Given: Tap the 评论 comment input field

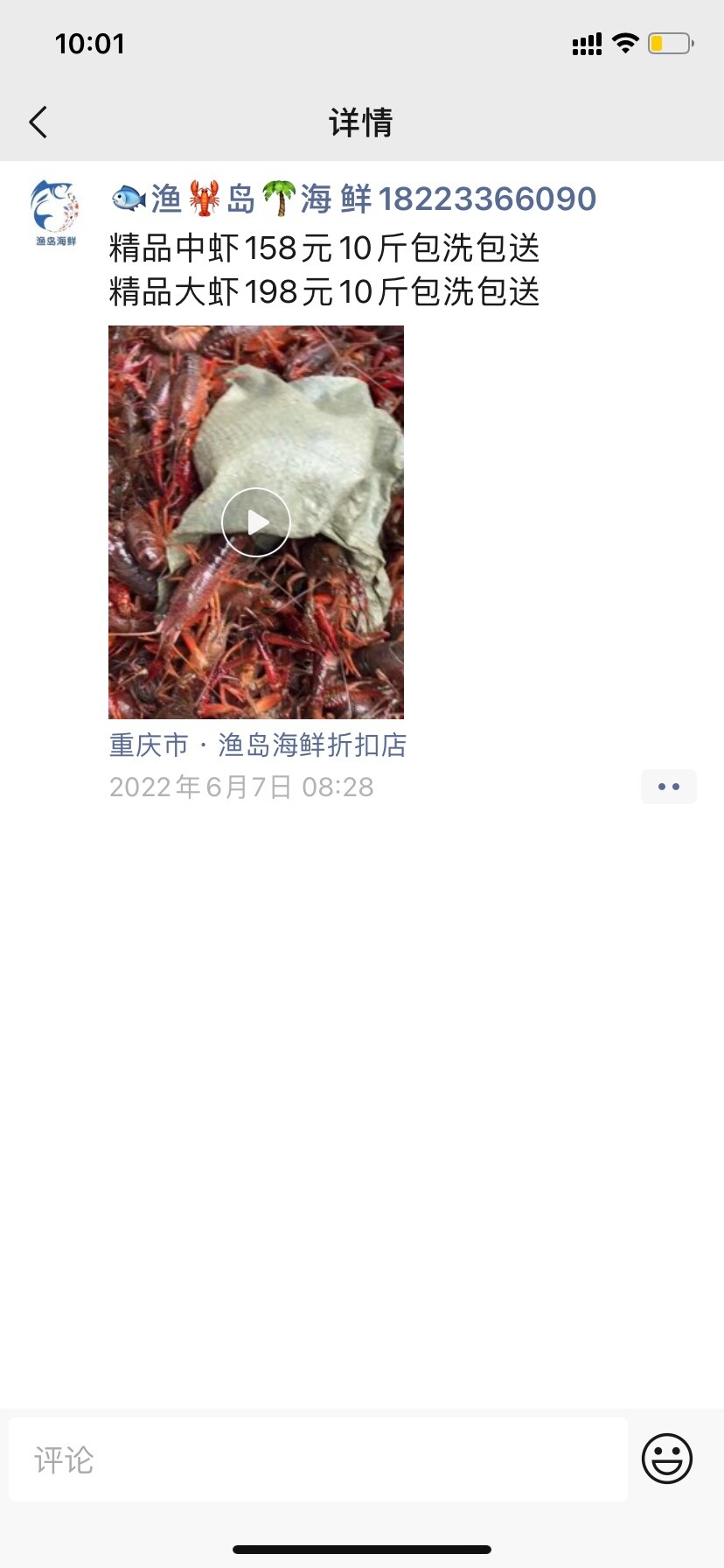Looking at the screenshot, I should (x=318, y=1459).
